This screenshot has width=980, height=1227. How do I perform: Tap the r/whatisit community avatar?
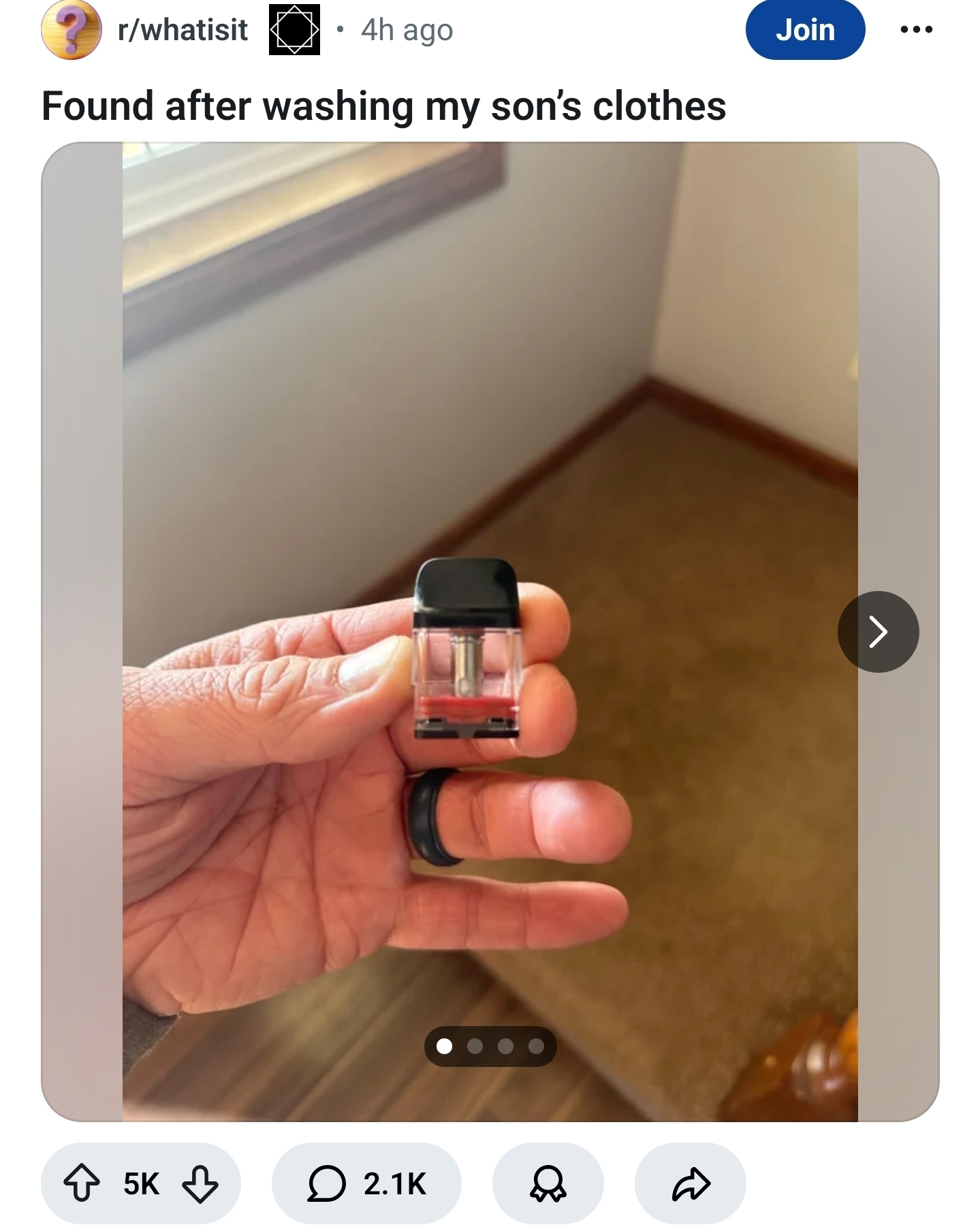pos(71,31)
